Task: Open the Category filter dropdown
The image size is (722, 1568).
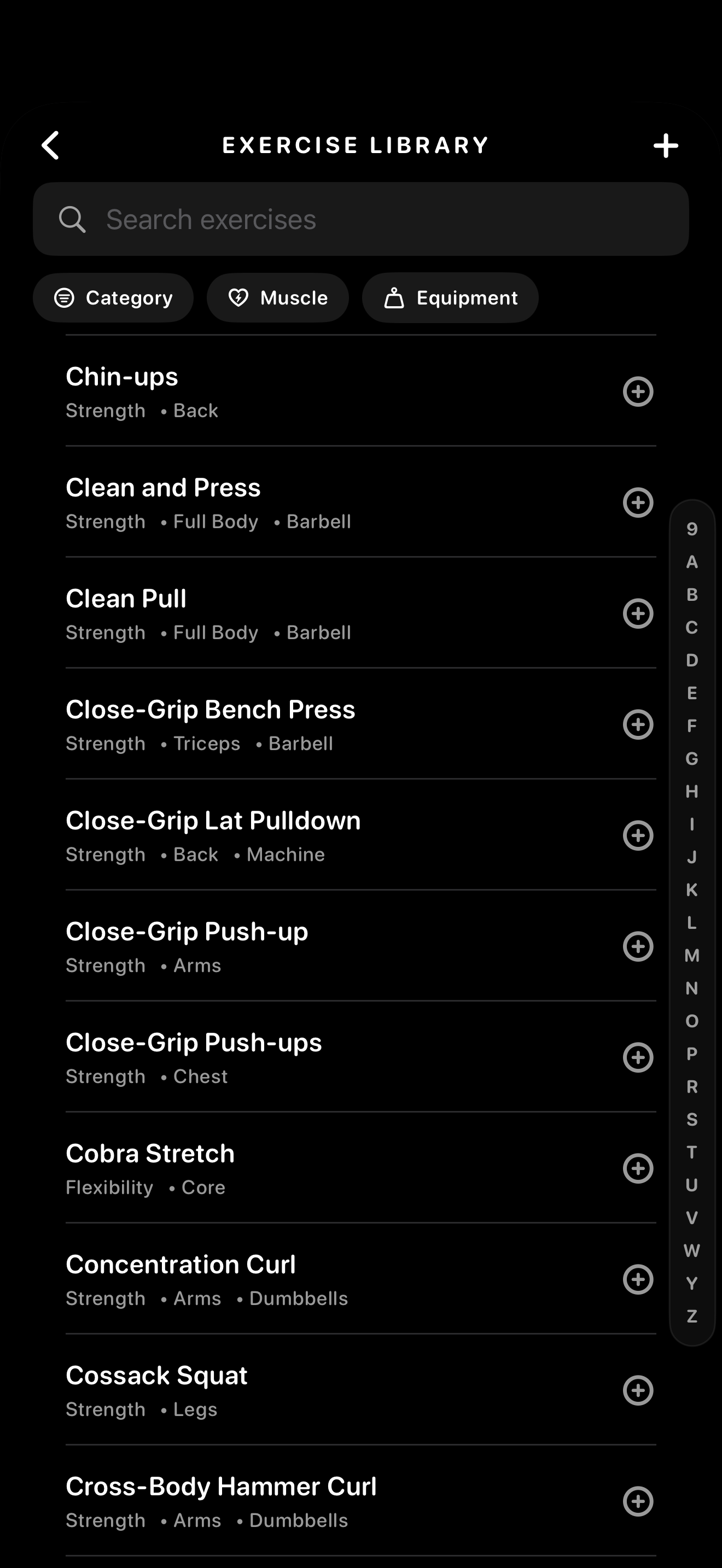Action: tap(113, 297)
